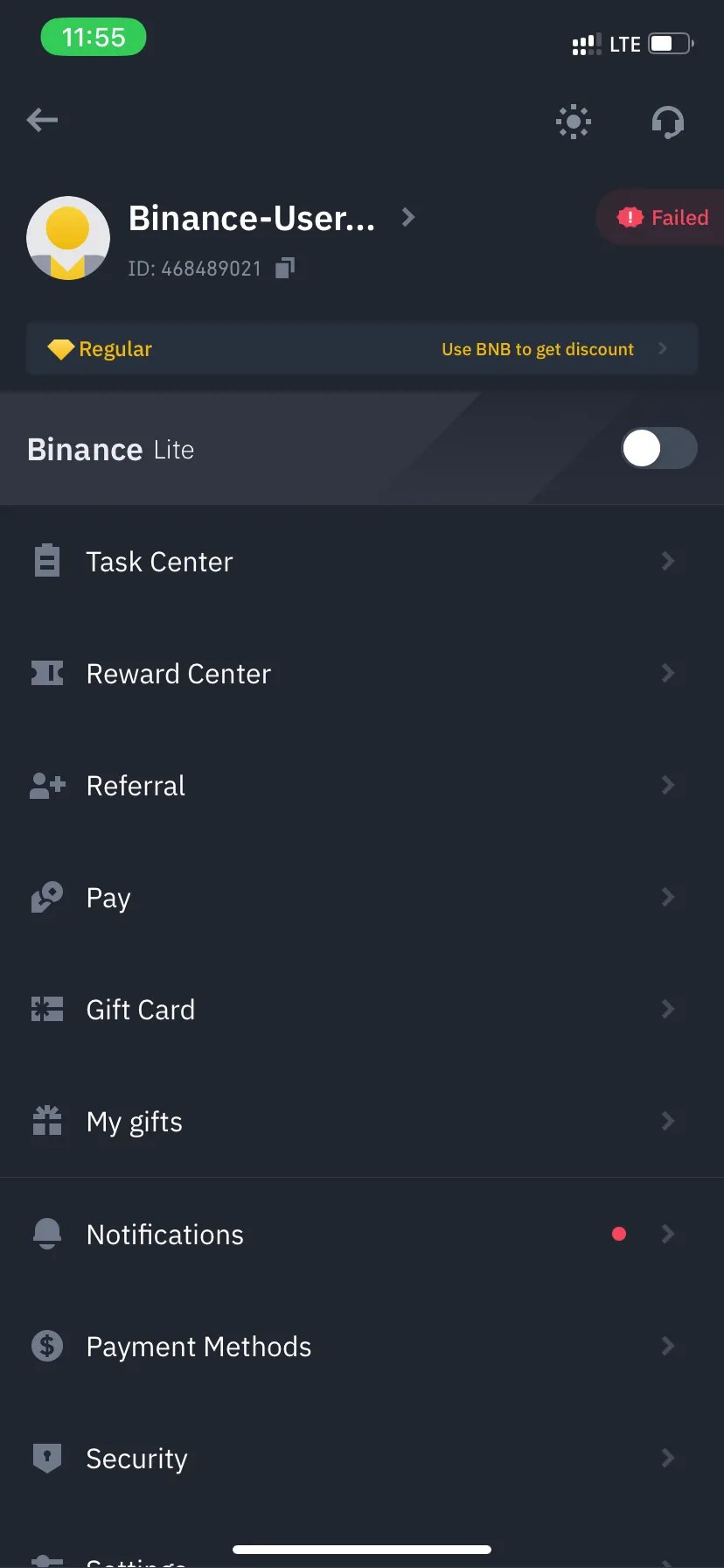Go back with the arrow
The height and width of the screenshot is (1568, 724).
42,120
